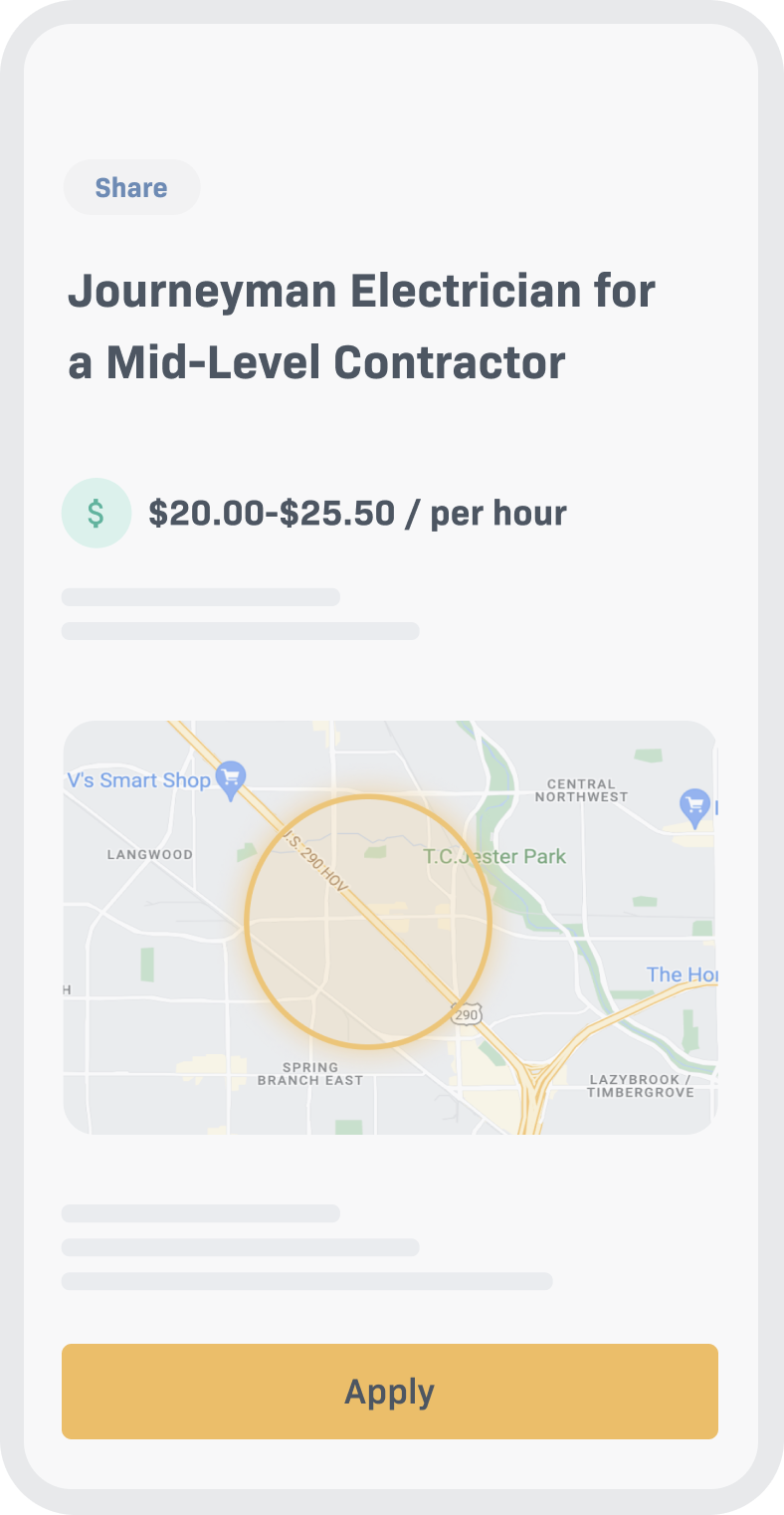Apply for the Journeyman Electrician job
Image resolution: width=784 pixels, height=1515 pixels.
[x=390, y=1391]
